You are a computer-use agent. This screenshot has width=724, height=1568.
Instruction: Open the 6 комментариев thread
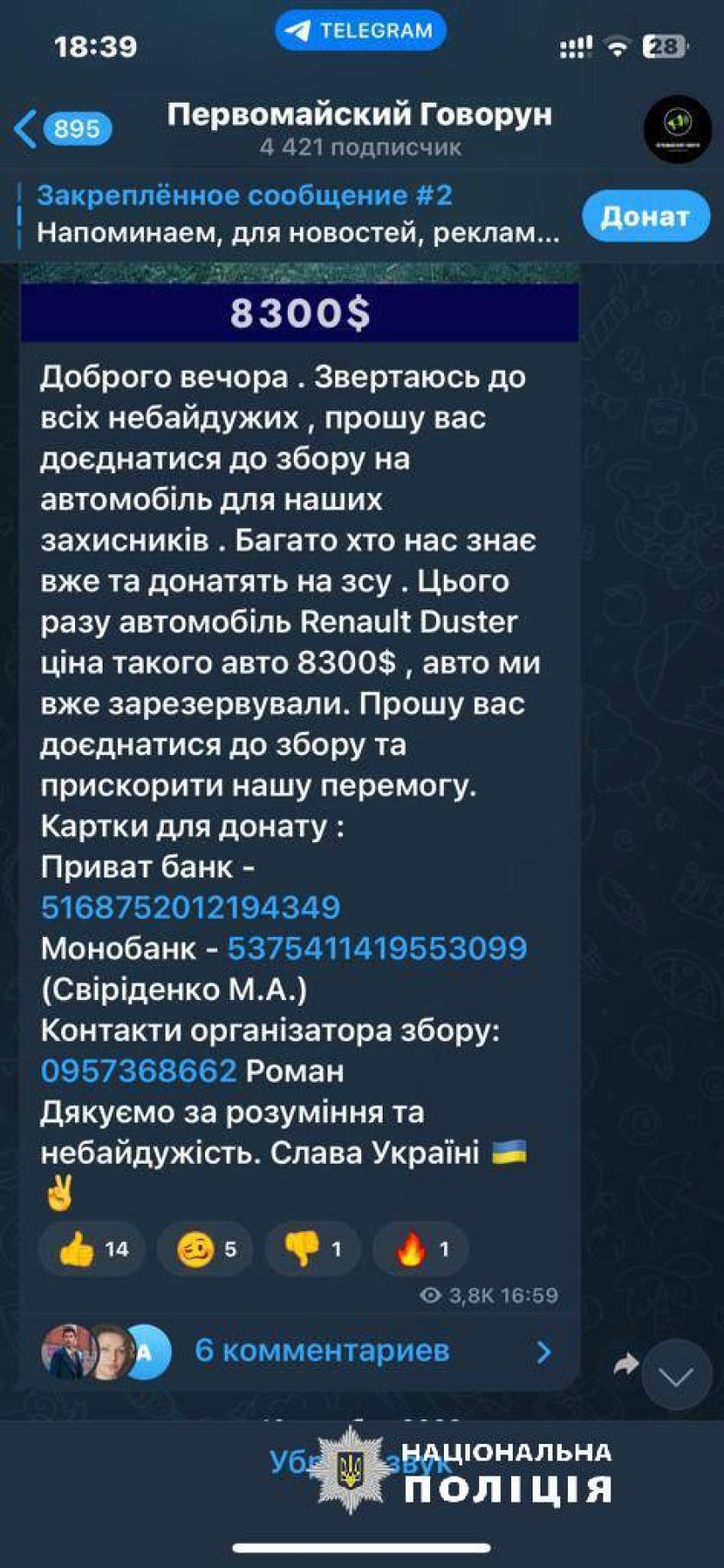[321, 1350]
